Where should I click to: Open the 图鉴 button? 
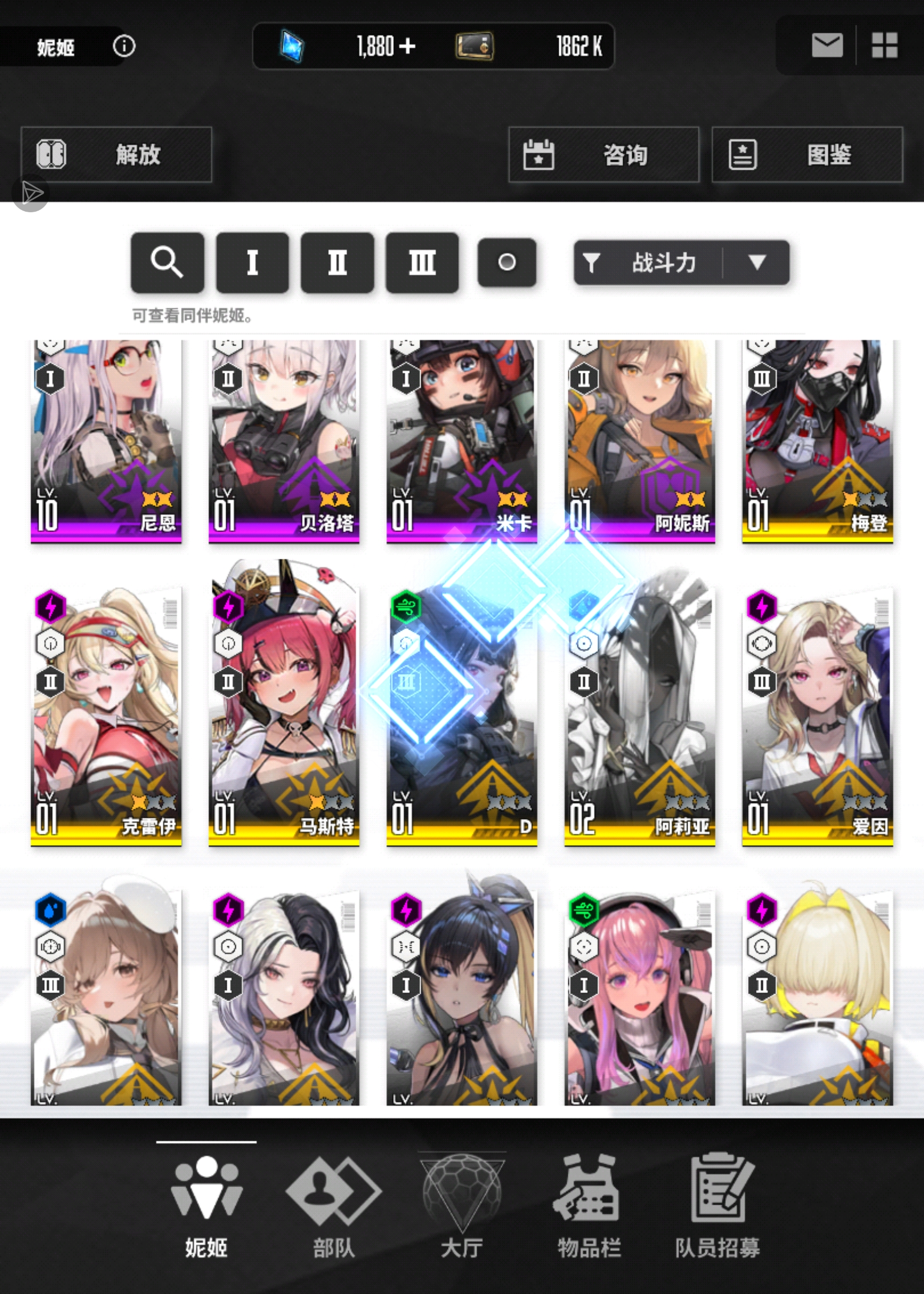pos(807,155)
